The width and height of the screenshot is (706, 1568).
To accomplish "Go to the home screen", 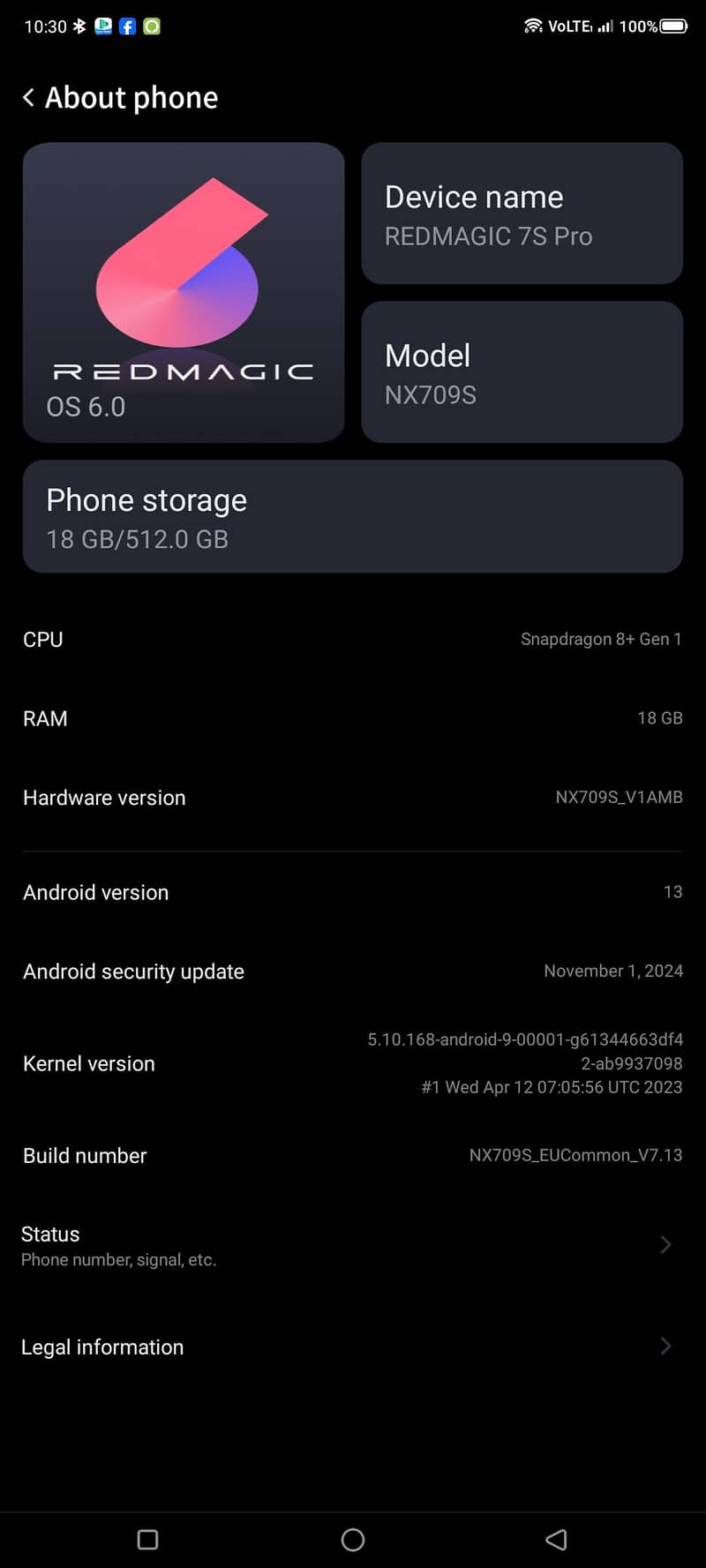I will 353,1540.
